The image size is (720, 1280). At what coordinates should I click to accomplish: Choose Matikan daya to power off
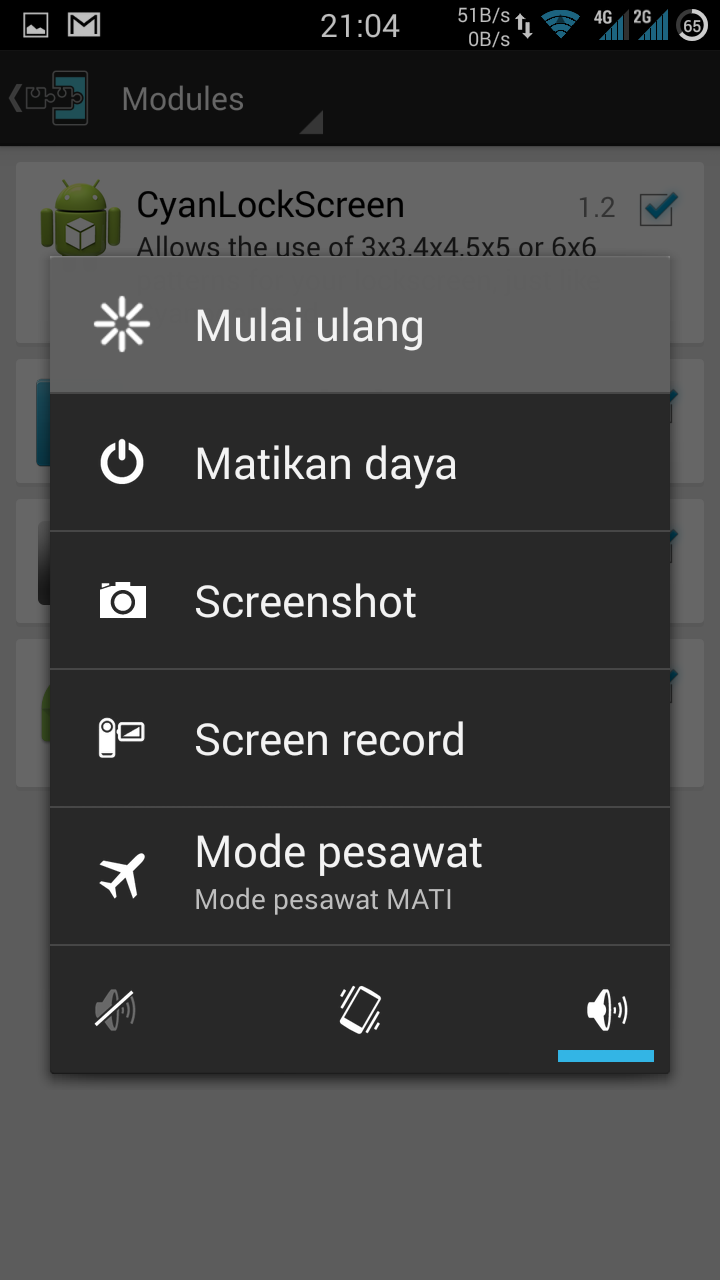[360, 463]
